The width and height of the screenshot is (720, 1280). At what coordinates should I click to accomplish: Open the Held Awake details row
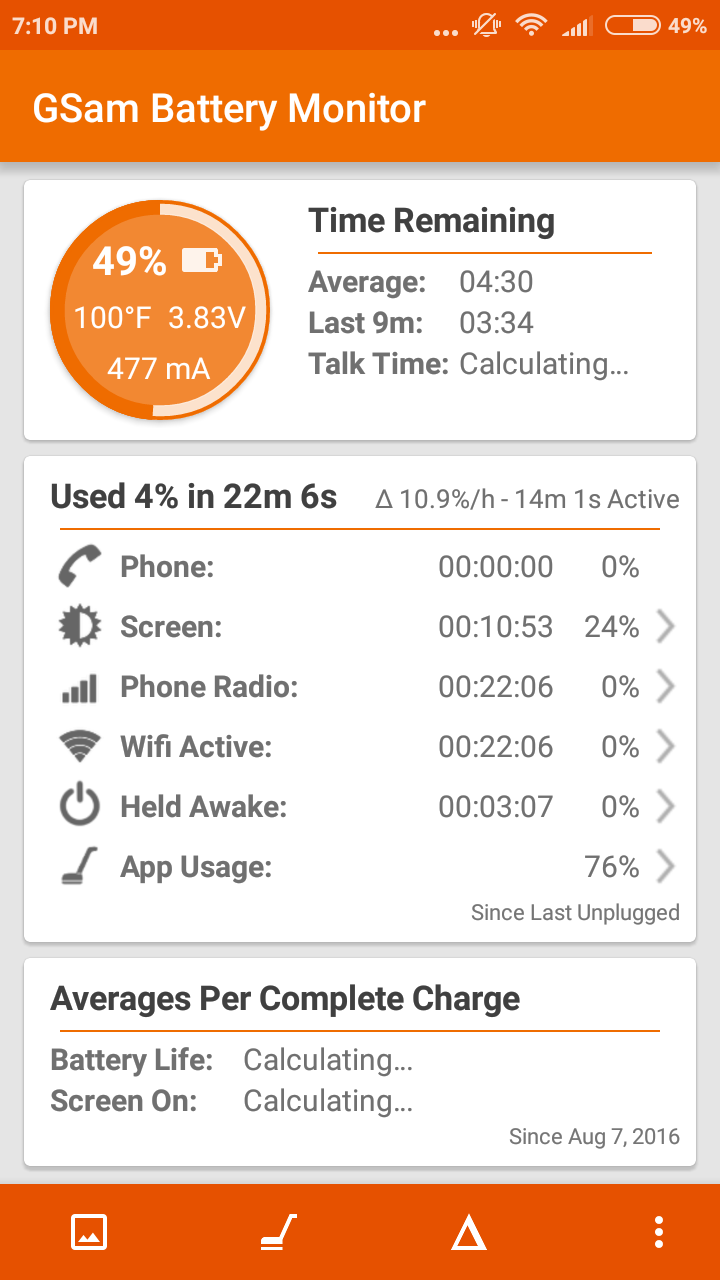360,807
